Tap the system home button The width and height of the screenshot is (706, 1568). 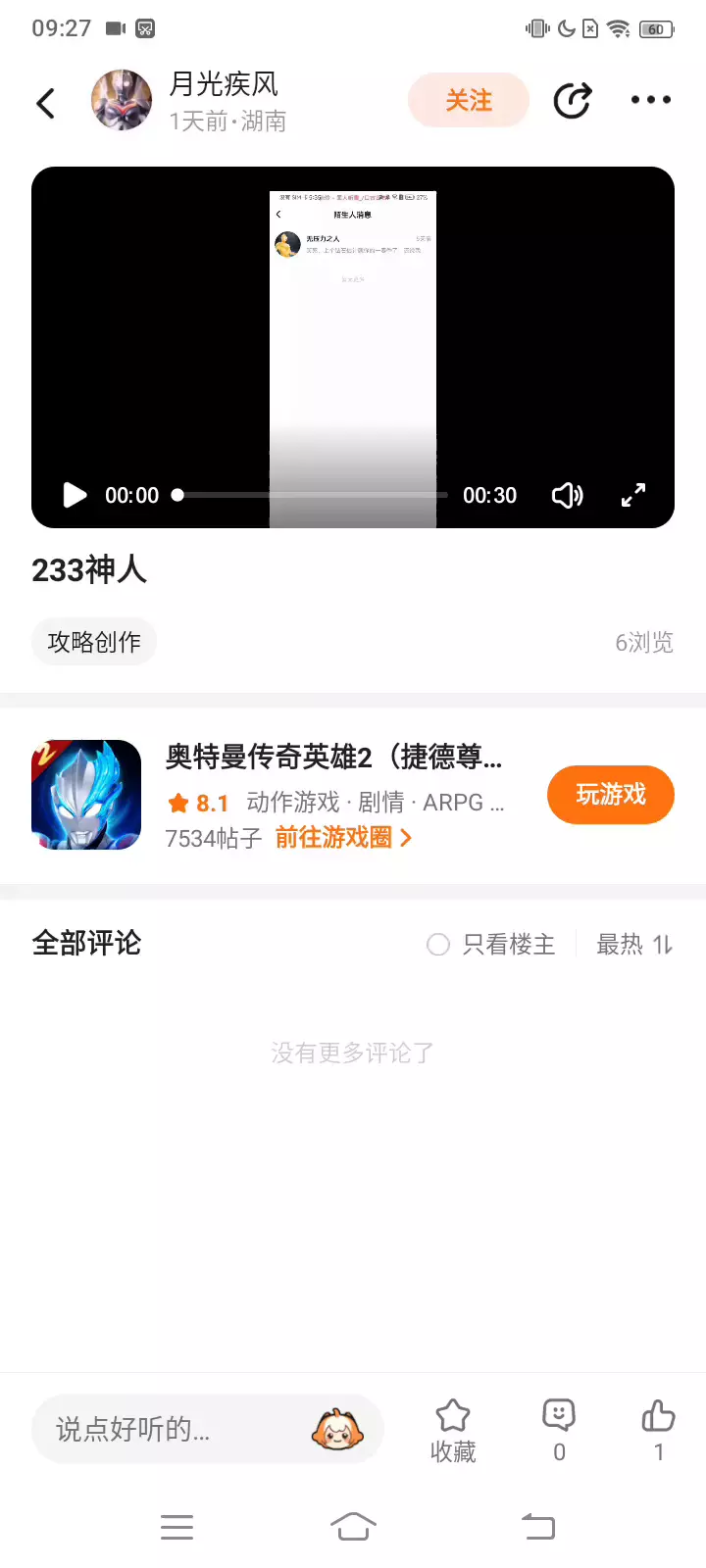353,1526
